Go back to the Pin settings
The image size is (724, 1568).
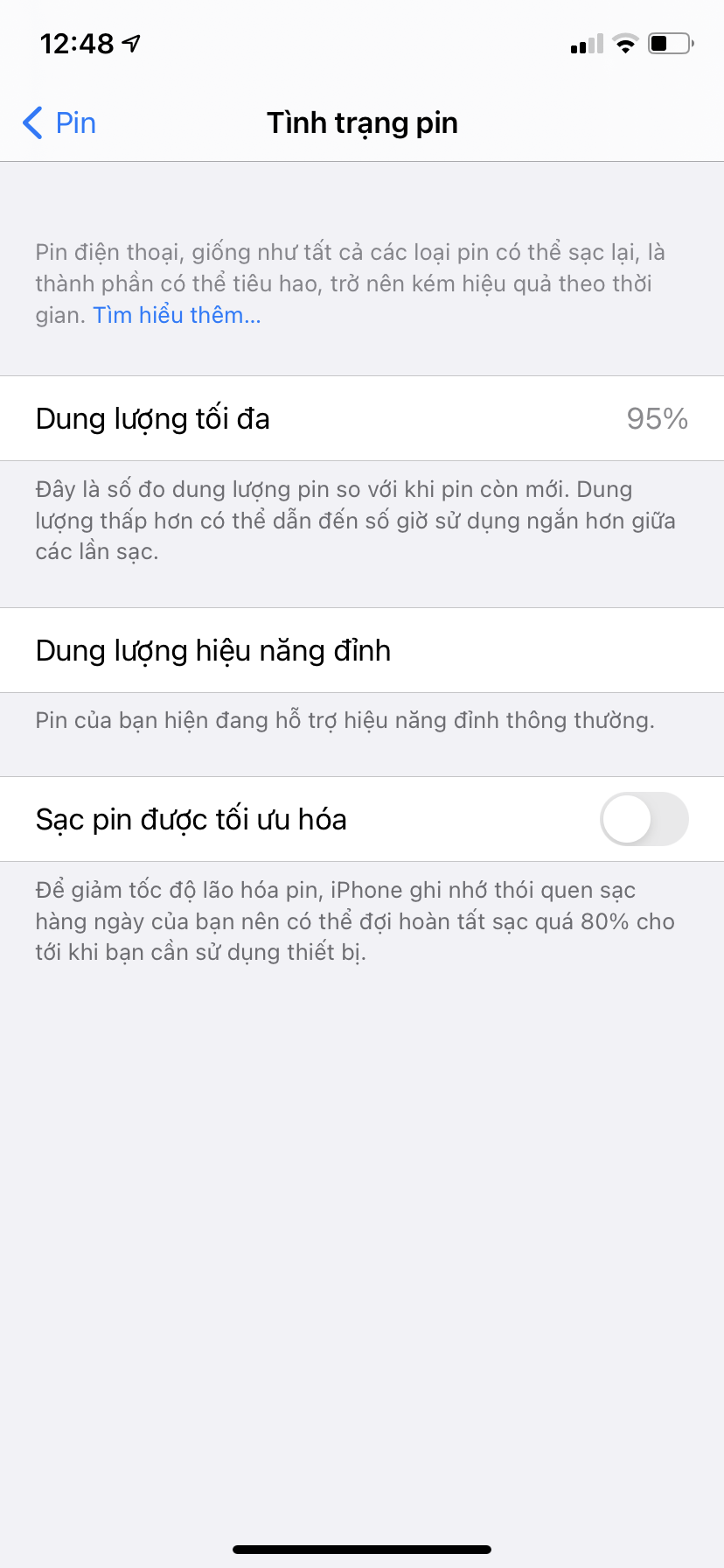pyautogui.click(x=59, y=123)
